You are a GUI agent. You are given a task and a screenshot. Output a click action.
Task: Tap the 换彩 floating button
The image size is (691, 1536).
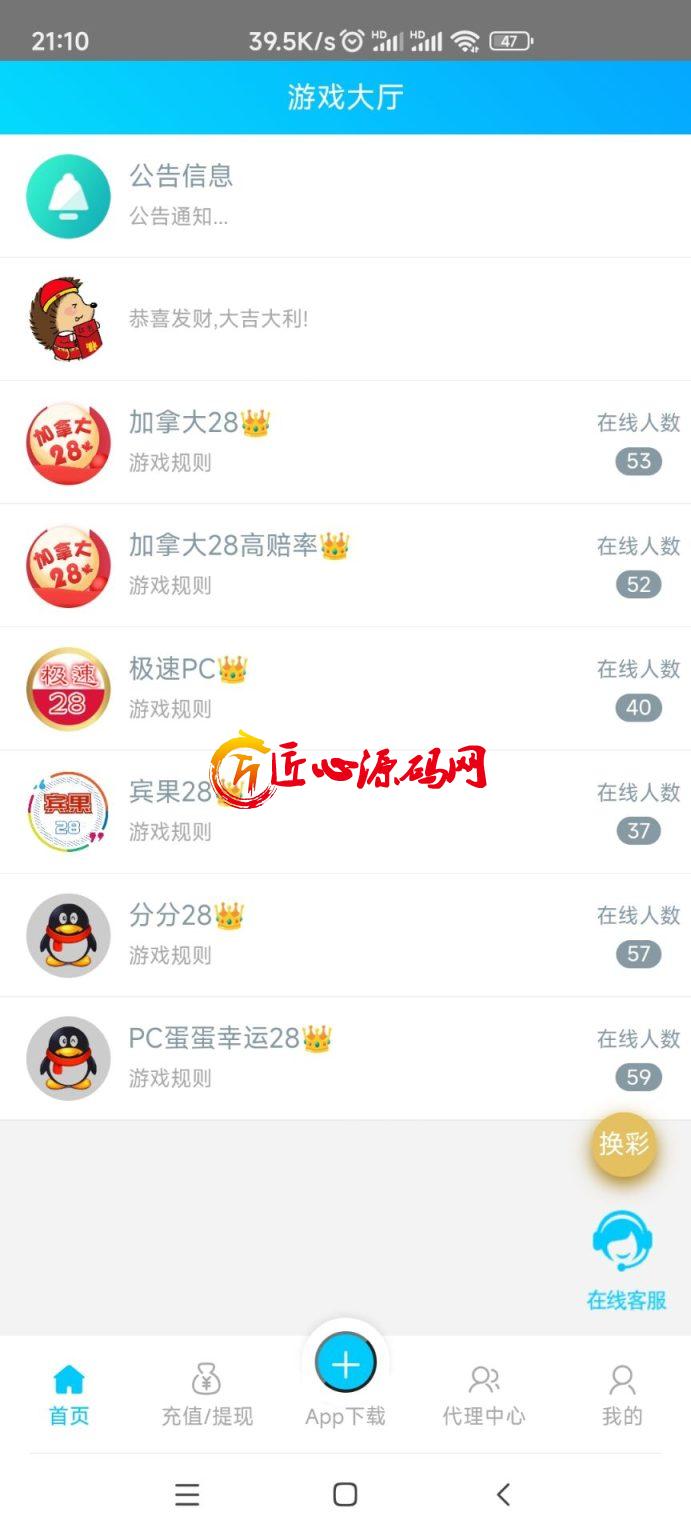[x=624, y=1144]
